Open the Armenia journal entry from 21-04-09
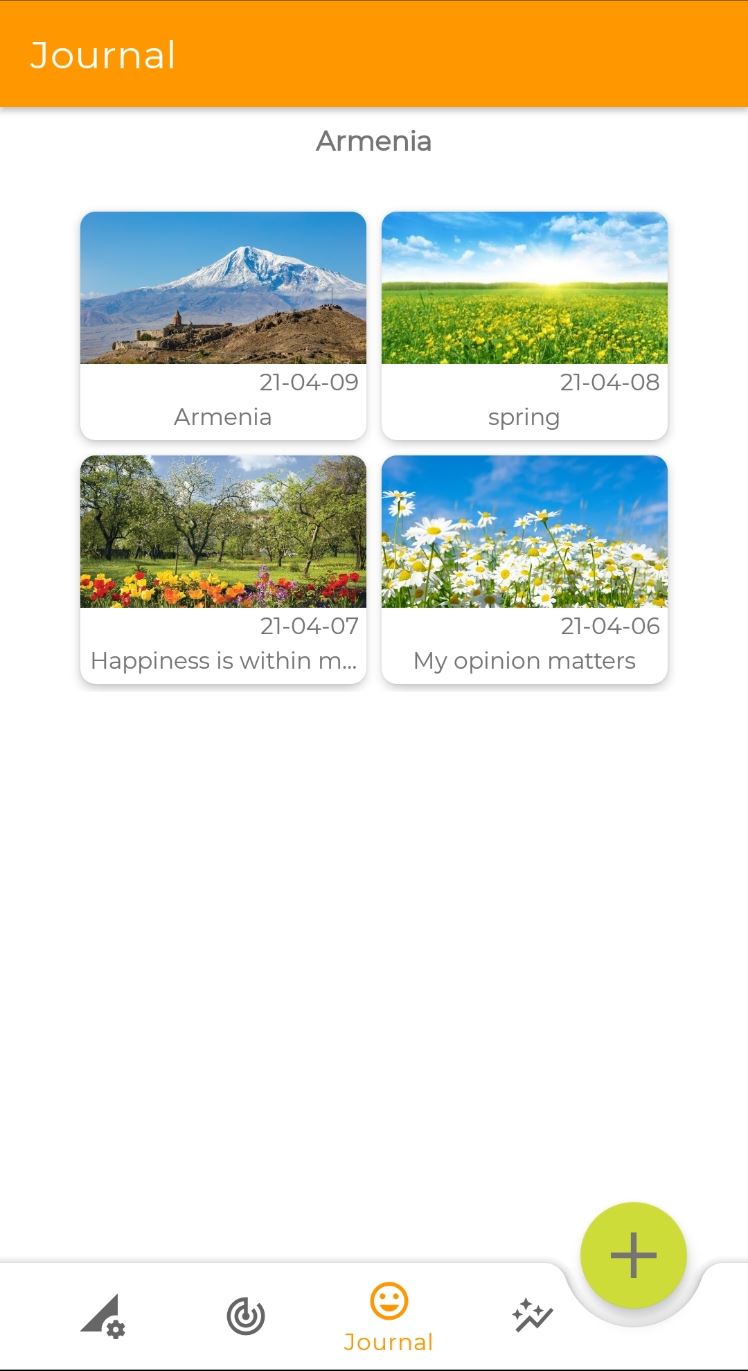748x1371 pixels. [x=223, y=325]
